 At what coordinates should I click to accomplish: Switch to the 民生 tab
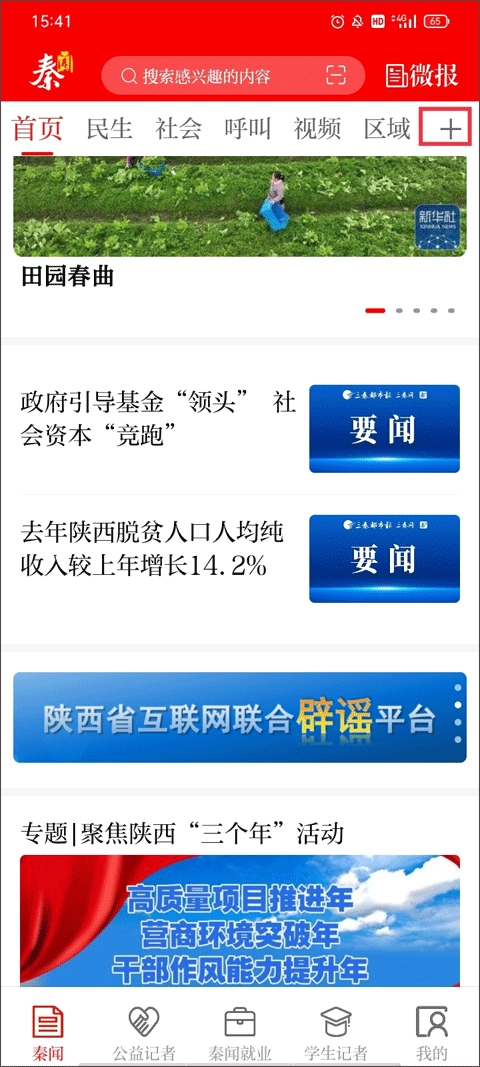(x=109, y=128)
